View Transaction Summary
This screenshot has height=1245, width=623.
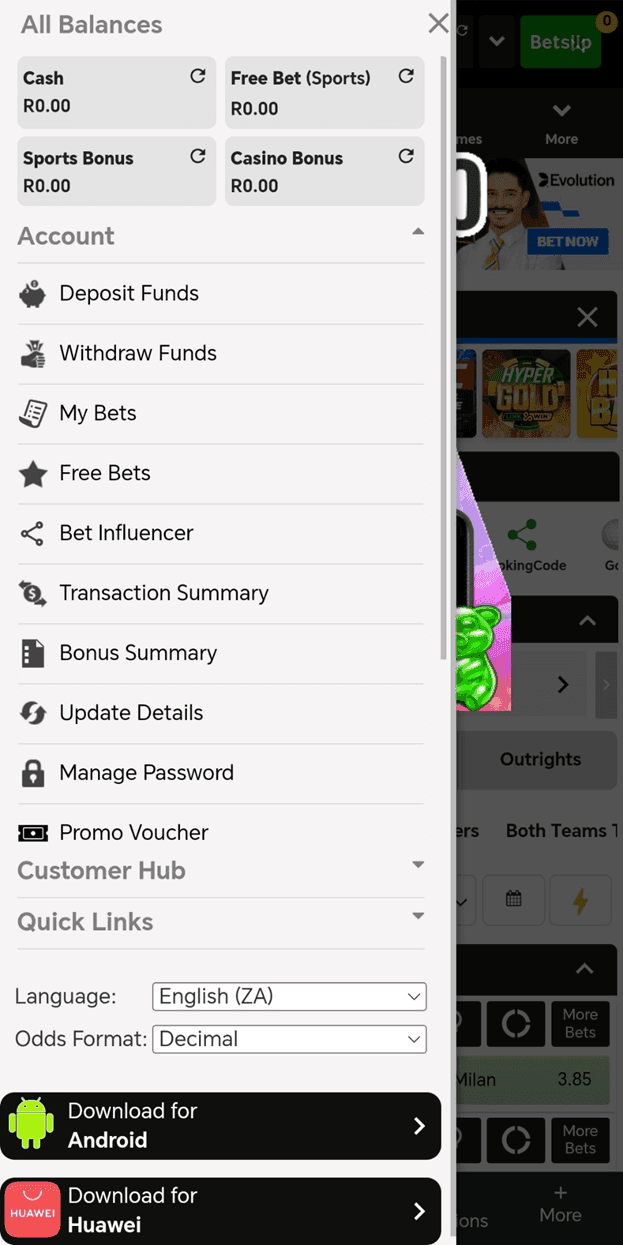tap(163, 594)
